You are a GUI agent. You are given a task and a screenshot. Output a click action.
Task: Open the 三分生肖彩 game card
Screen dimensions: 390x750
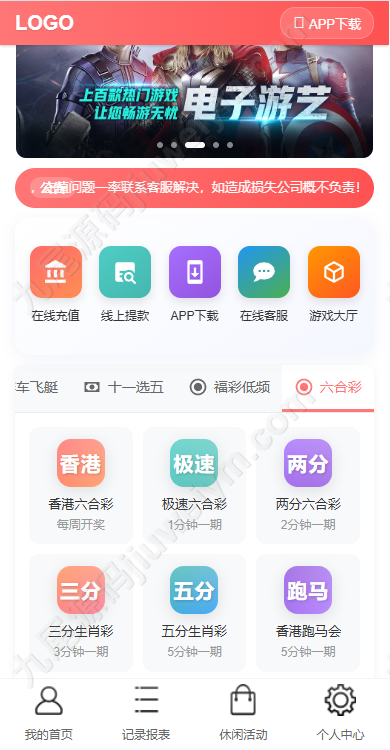81,613
